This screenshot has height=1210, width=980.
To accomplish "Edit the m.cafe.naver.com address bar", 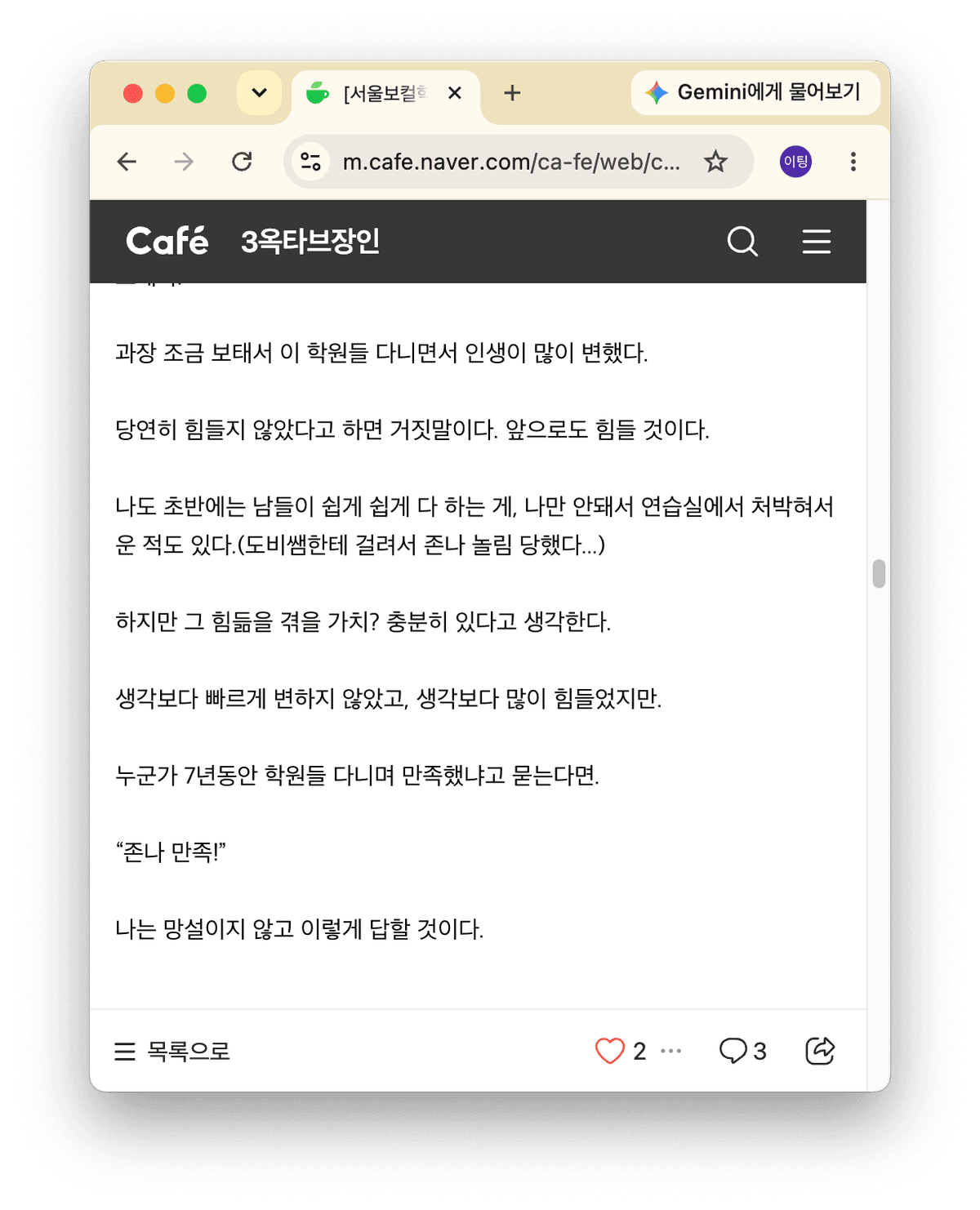I will (511, 162).
